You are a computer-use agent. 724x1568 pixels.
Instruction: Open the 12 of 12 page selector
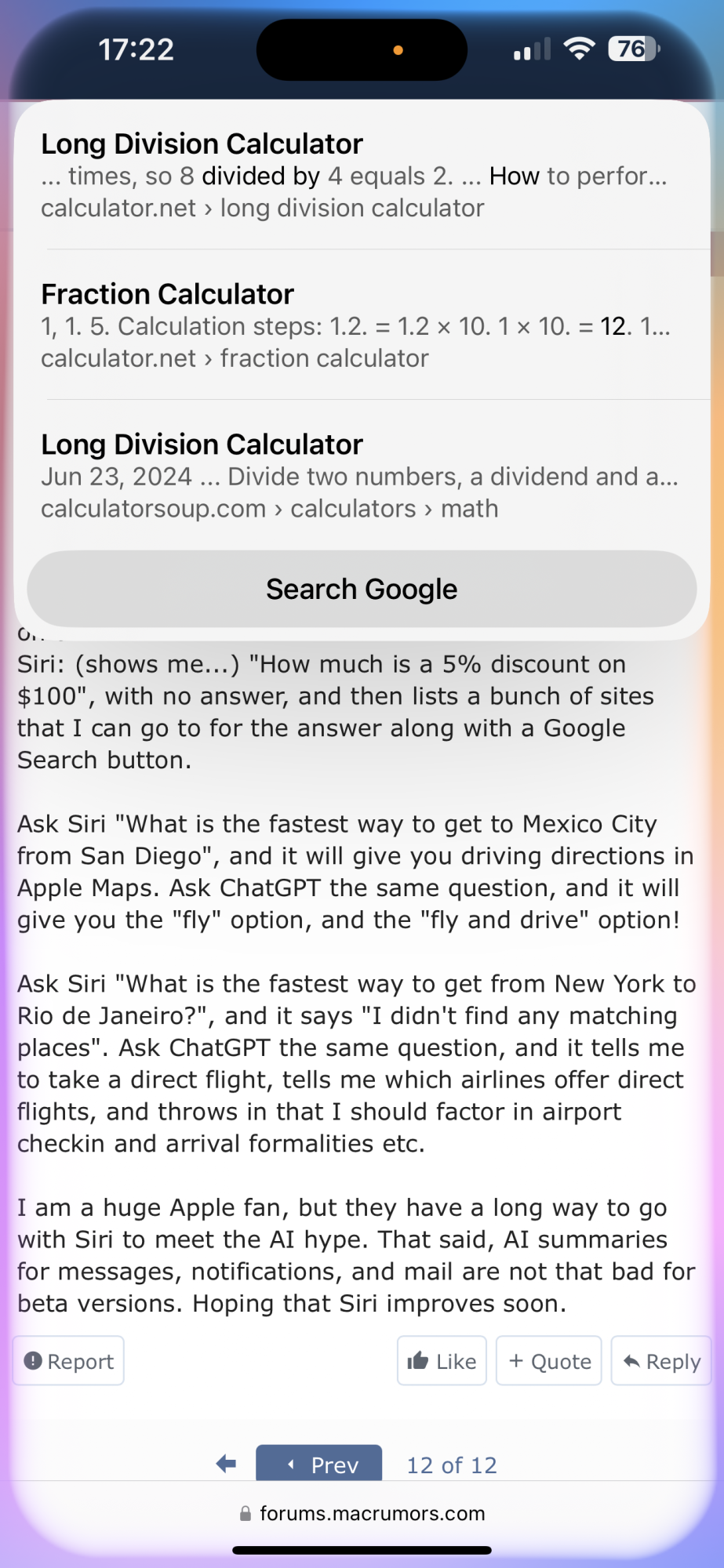pyautogui.click(x=452, y=1465)
